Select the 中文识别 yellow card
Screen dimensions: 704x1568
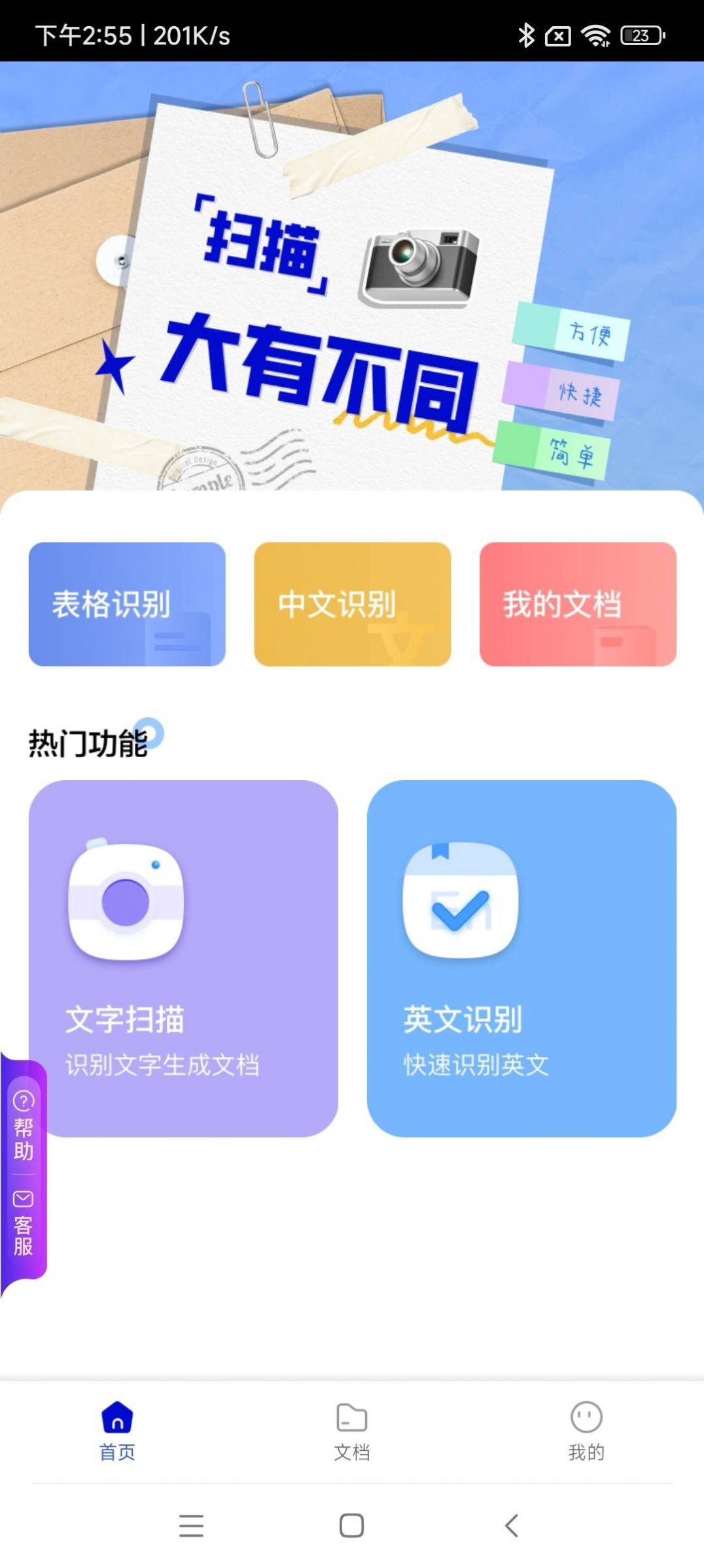click(x=352, y=604)
